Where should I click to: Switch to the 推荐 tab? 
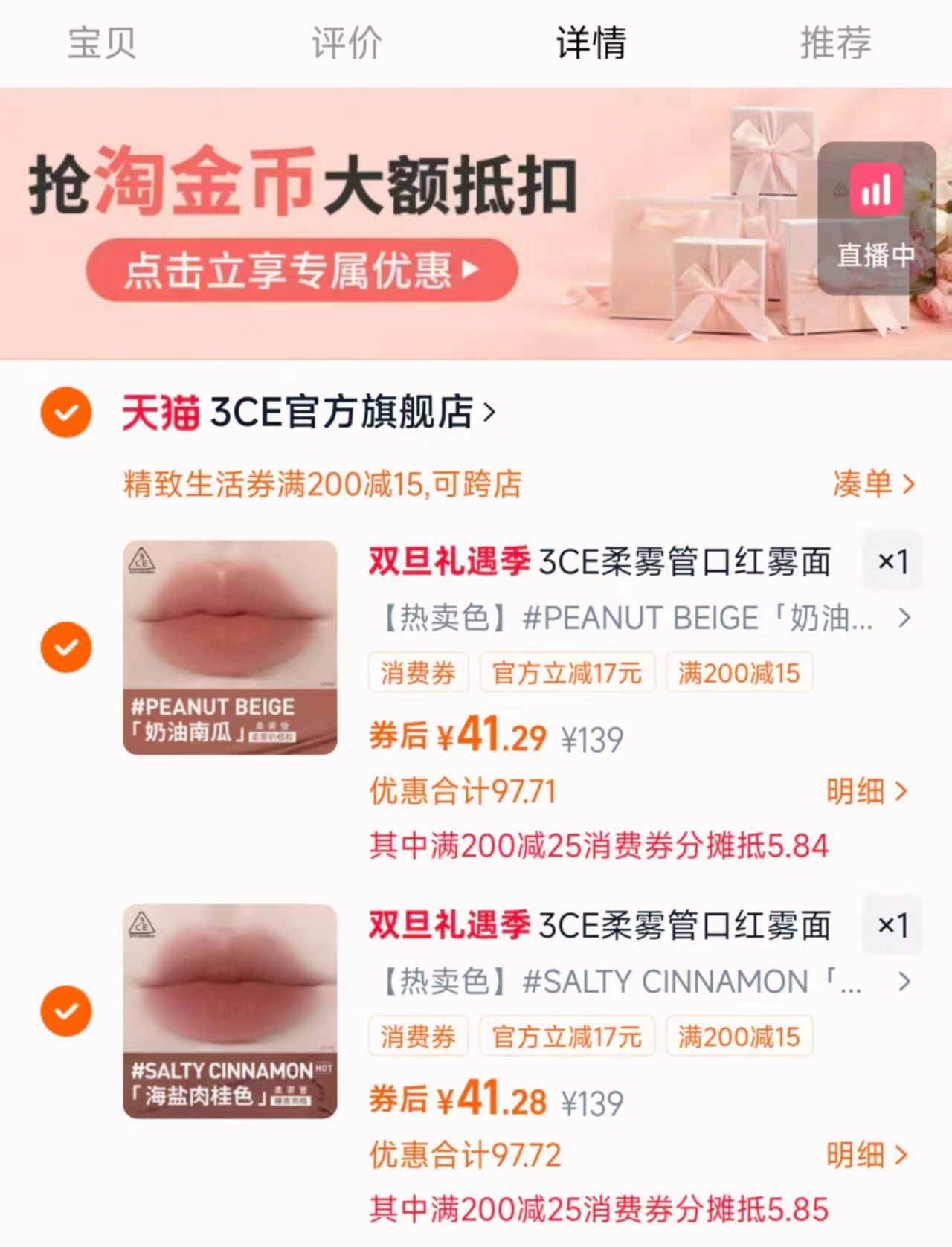[834, 43]
